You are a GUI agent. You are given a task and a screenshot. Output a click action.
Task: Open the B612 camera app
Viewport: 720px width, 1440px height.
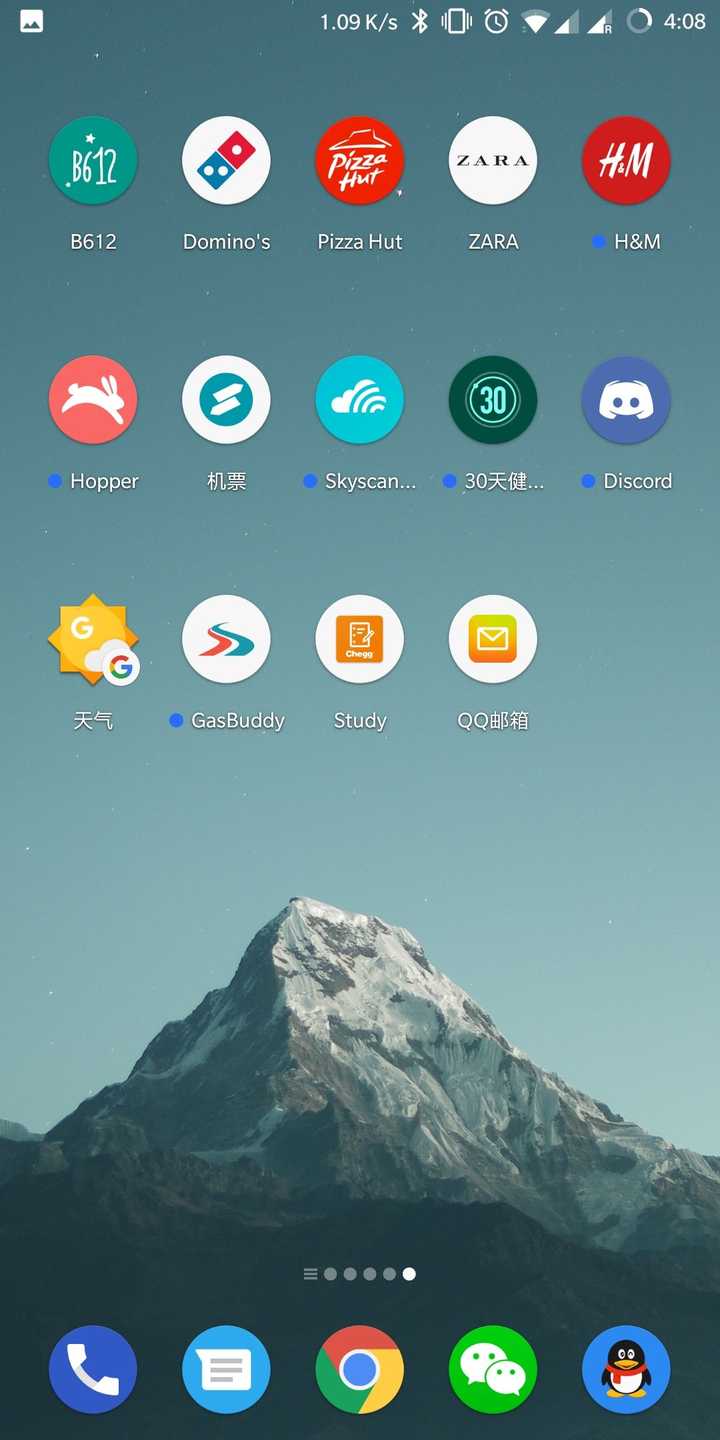(93, 160)
